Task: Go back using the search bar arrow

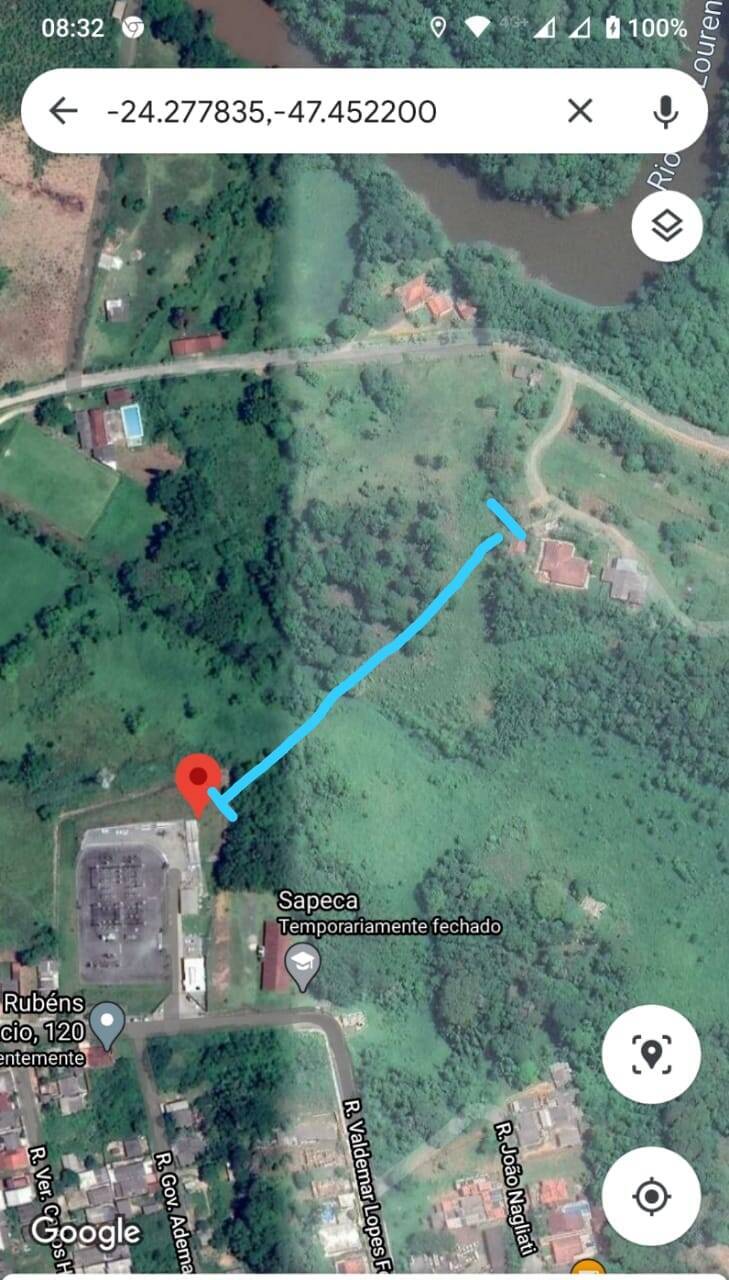Action: click(x=63, y=111)
